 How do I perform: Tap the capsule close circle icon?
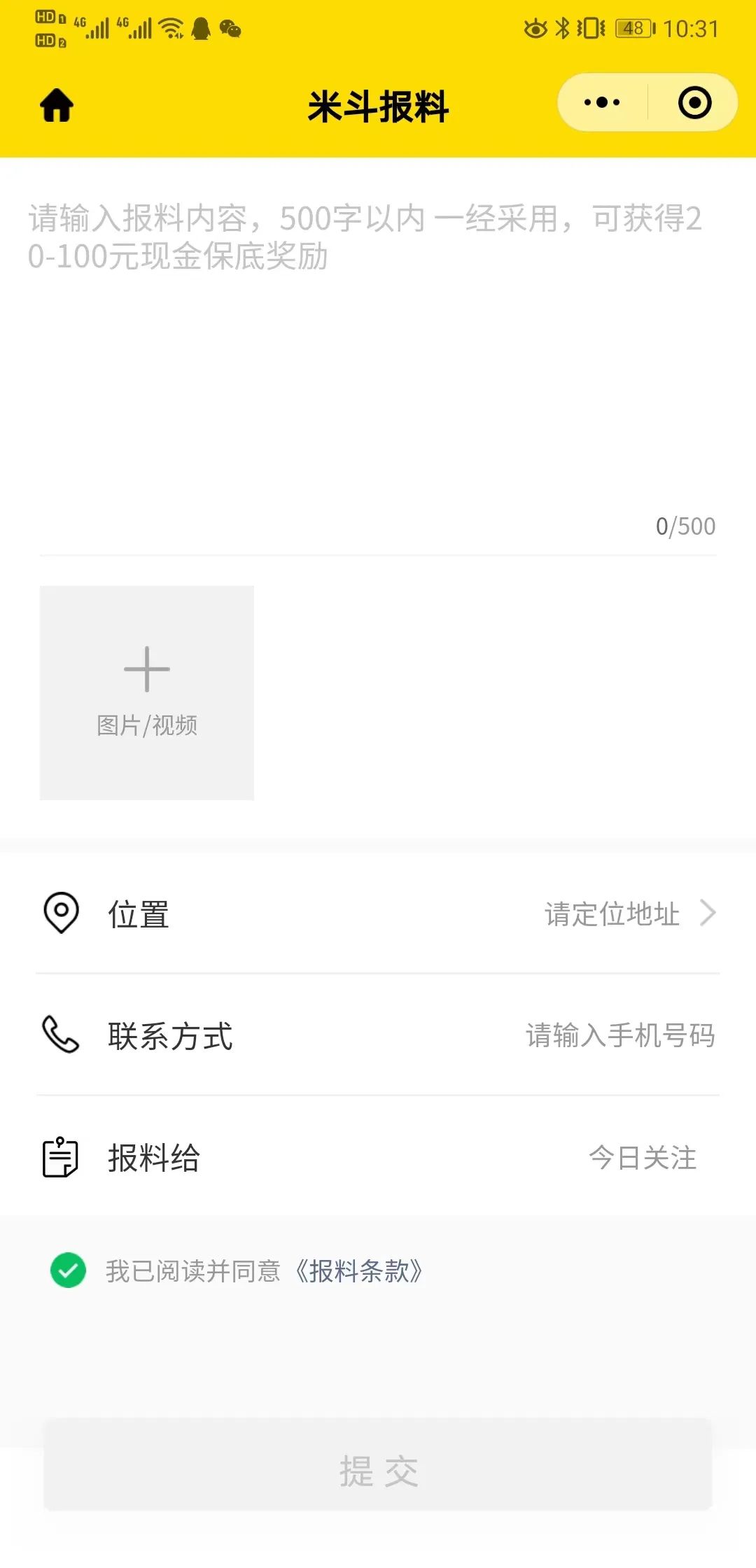pos(693,103)
